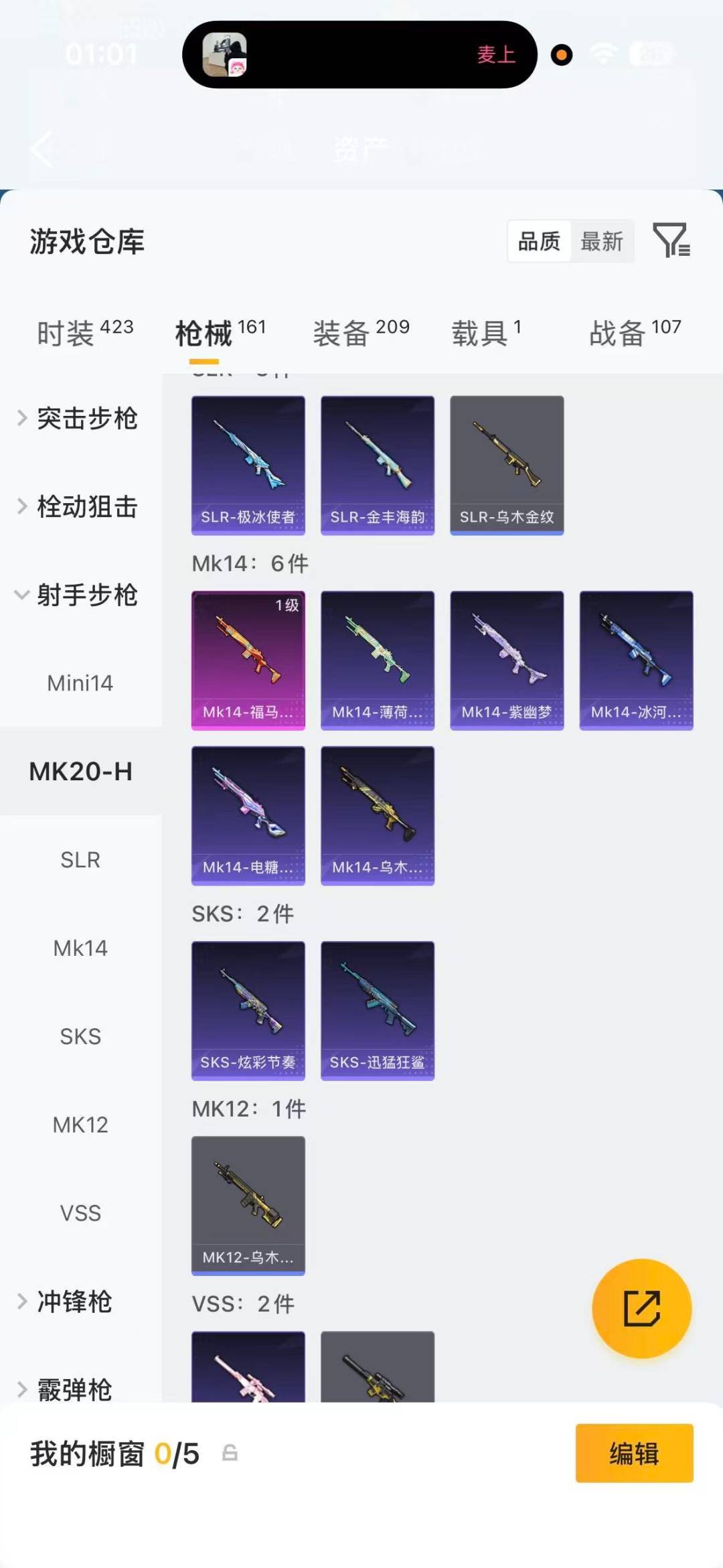723x1568 pixels.
Task: Expand the 栓动狙击 category
Action: (87, 507)
